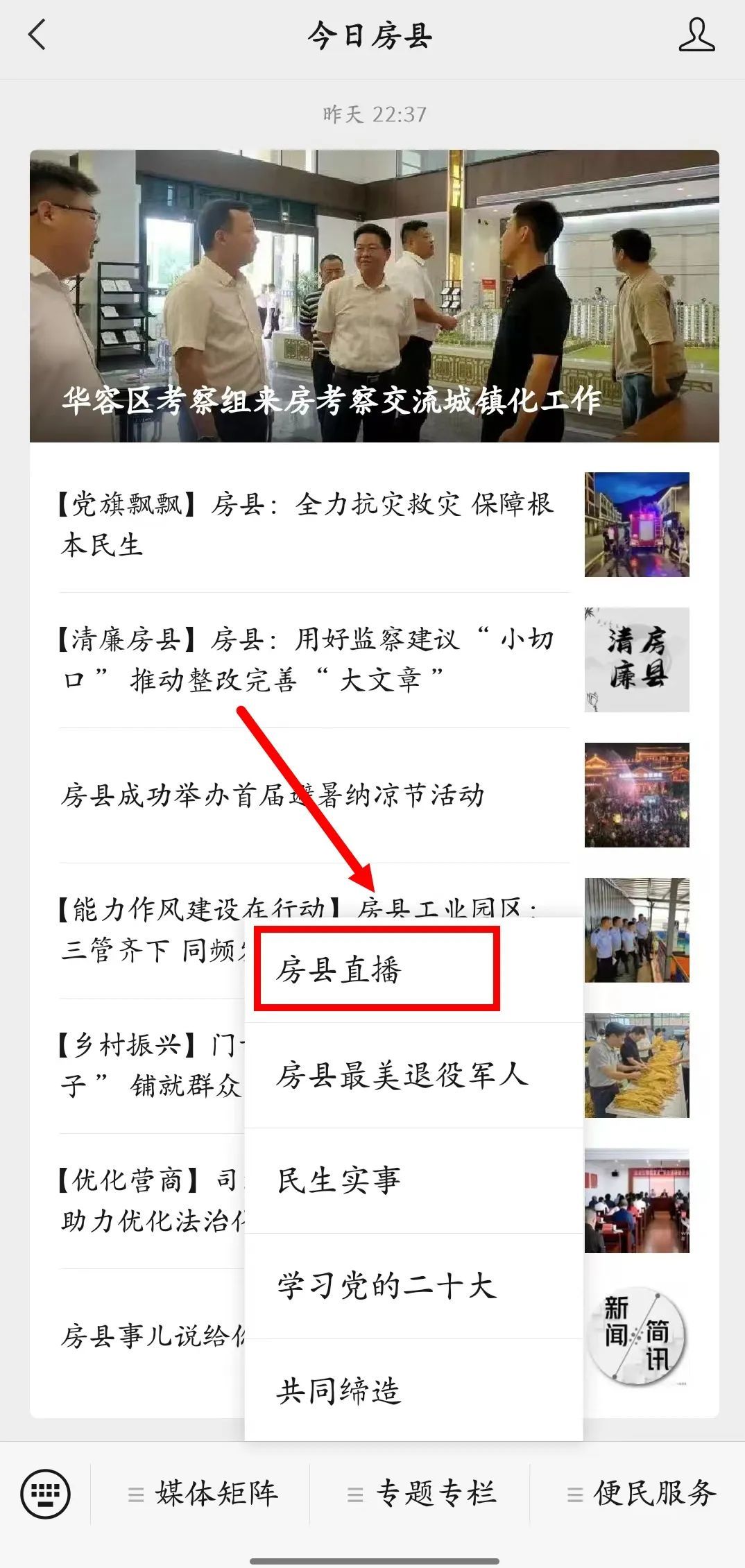This screenshot has height=1568, width=745.
Task: Open the 党旗飘飘 抗灾救灾 article
Action: coord(305,524)
